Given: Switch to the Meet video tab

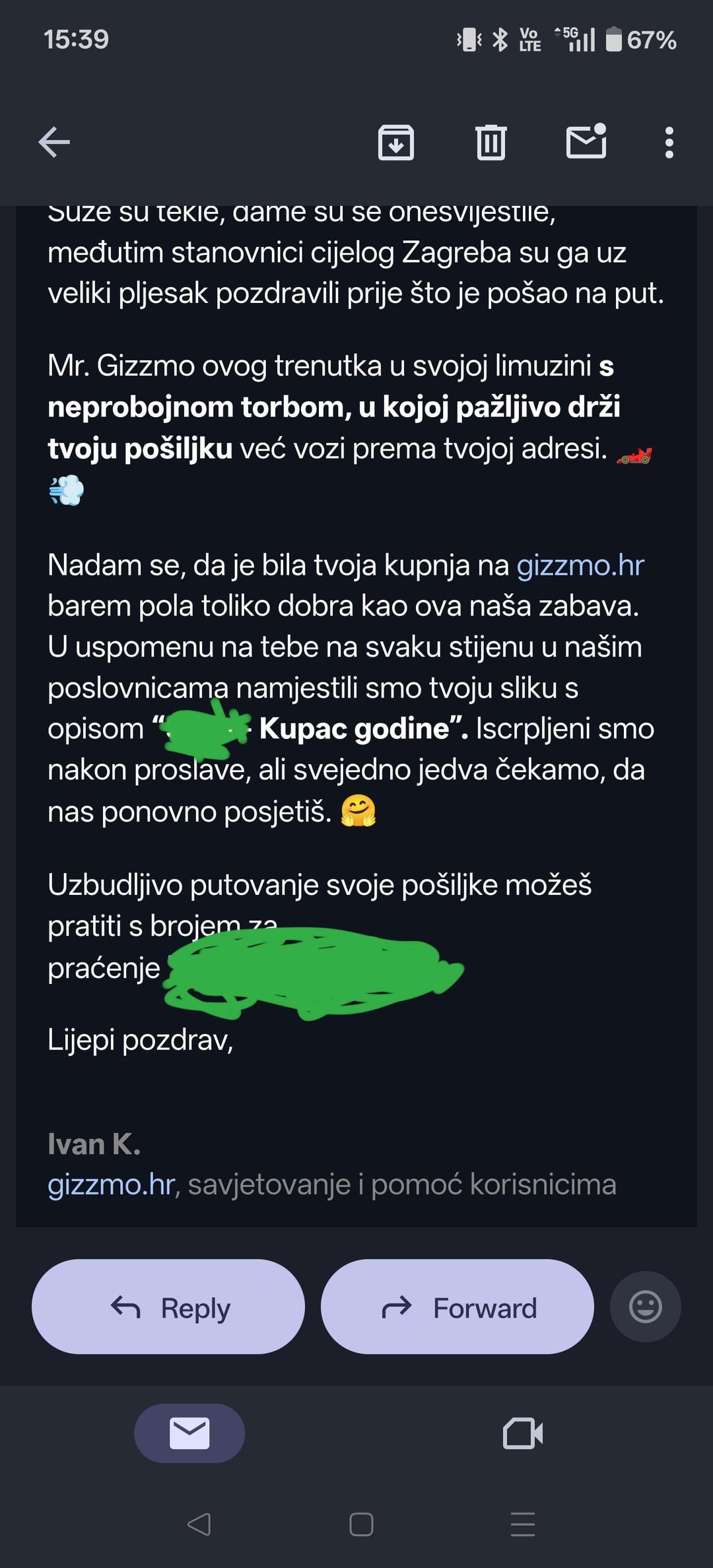Looking at the screenshot, I should (x=523, y=1433).
